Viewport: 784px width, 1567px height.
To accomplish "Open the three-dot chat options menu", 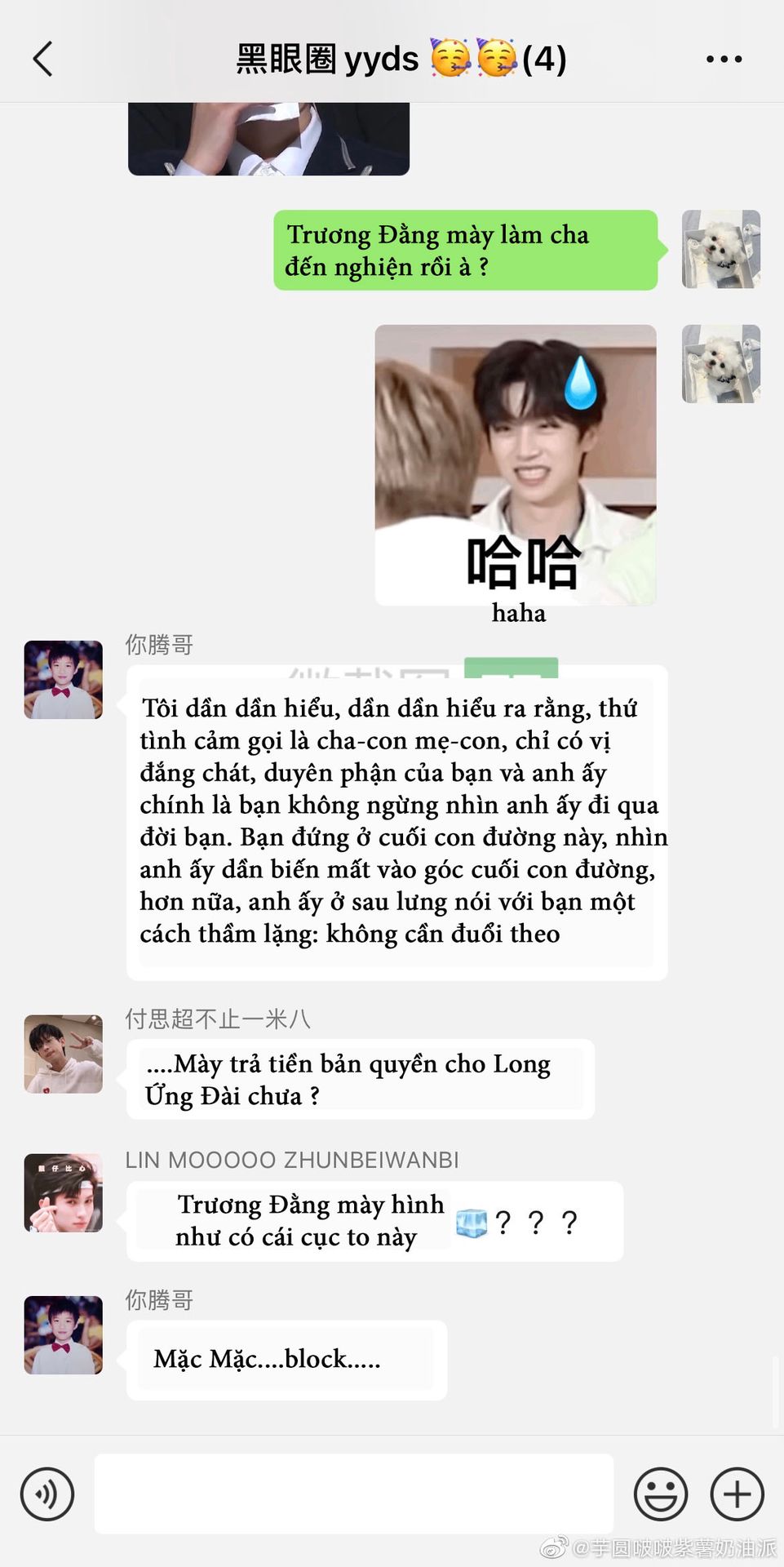I will click(x=724, y=59).
